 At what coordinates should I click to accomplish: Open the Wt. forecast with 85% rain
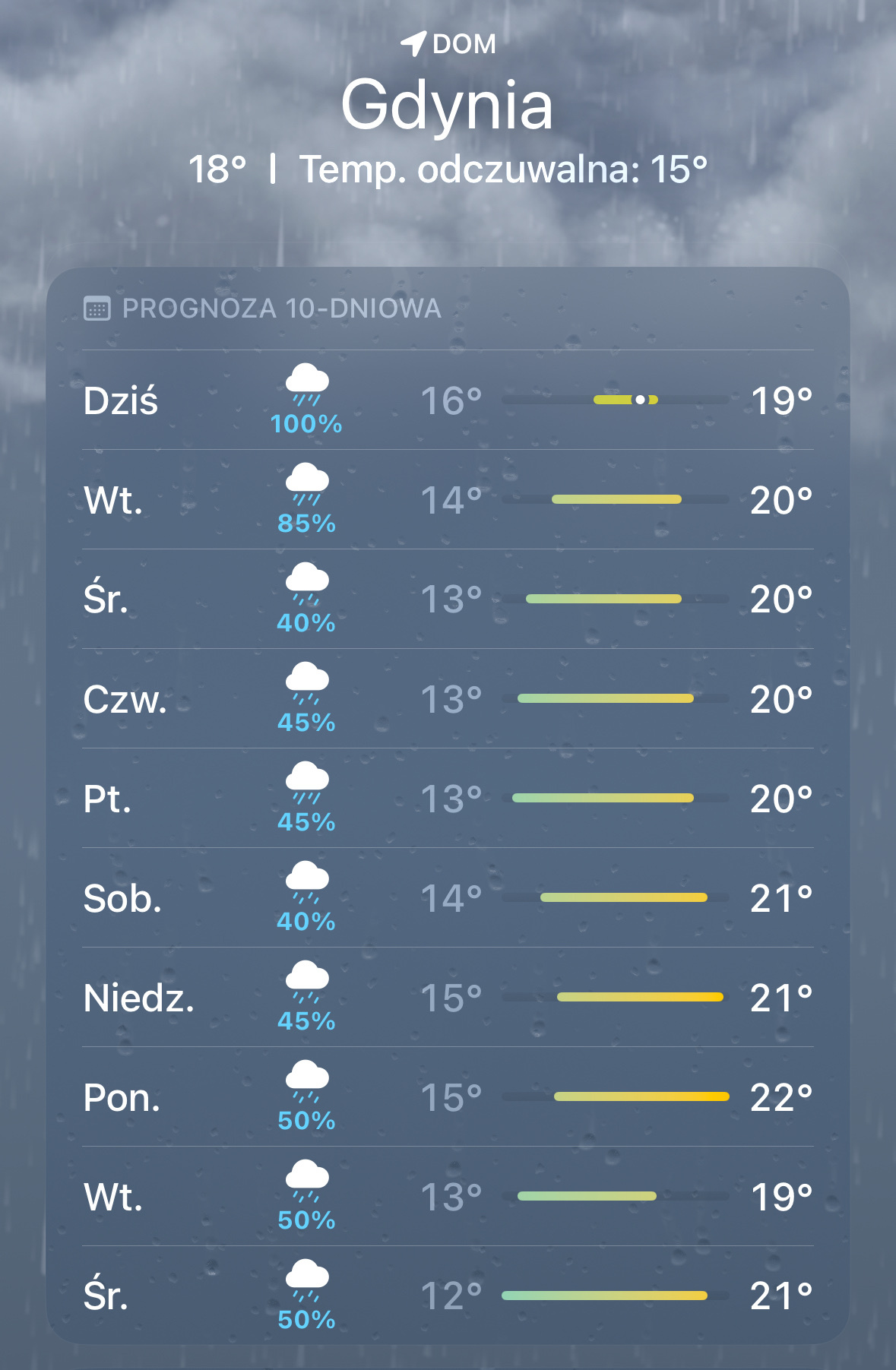pyautogui.click(x=448, y=500)
